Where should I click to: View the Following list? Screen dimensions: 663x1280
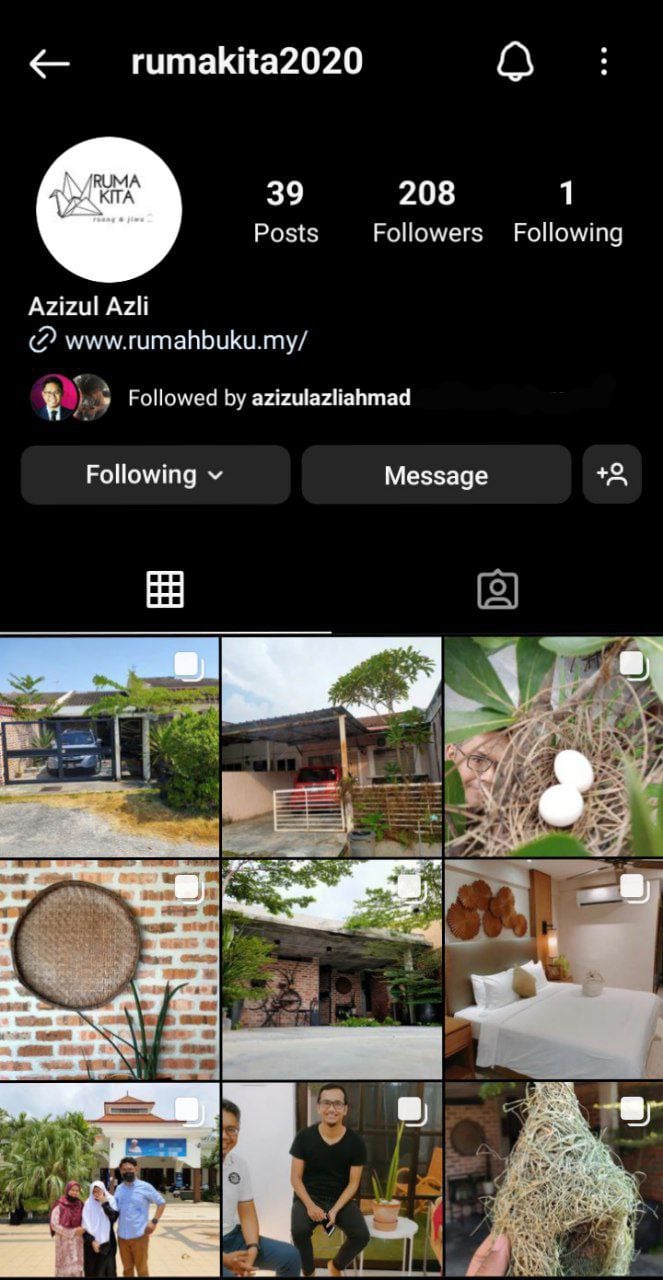click(x=567, y=211)
